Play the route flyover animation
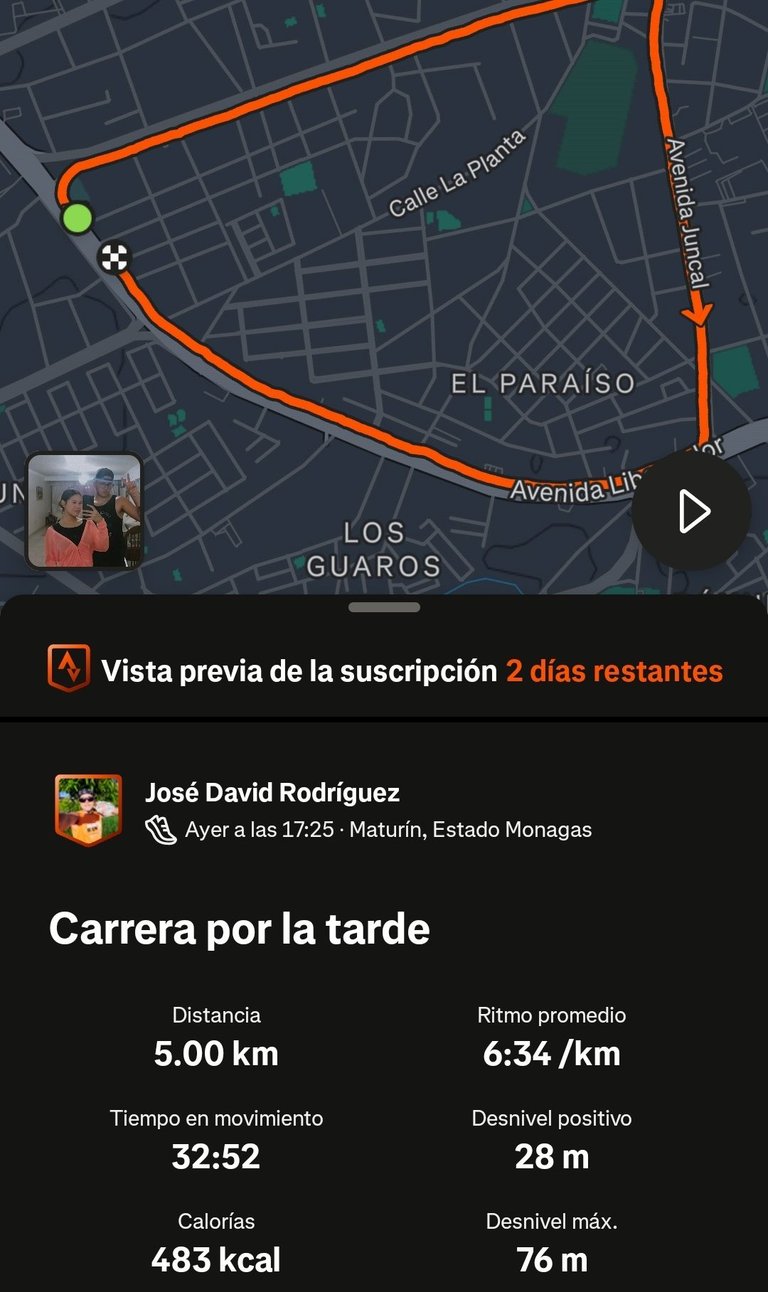This screenshot has height=1292, width=768. point(691,511)
